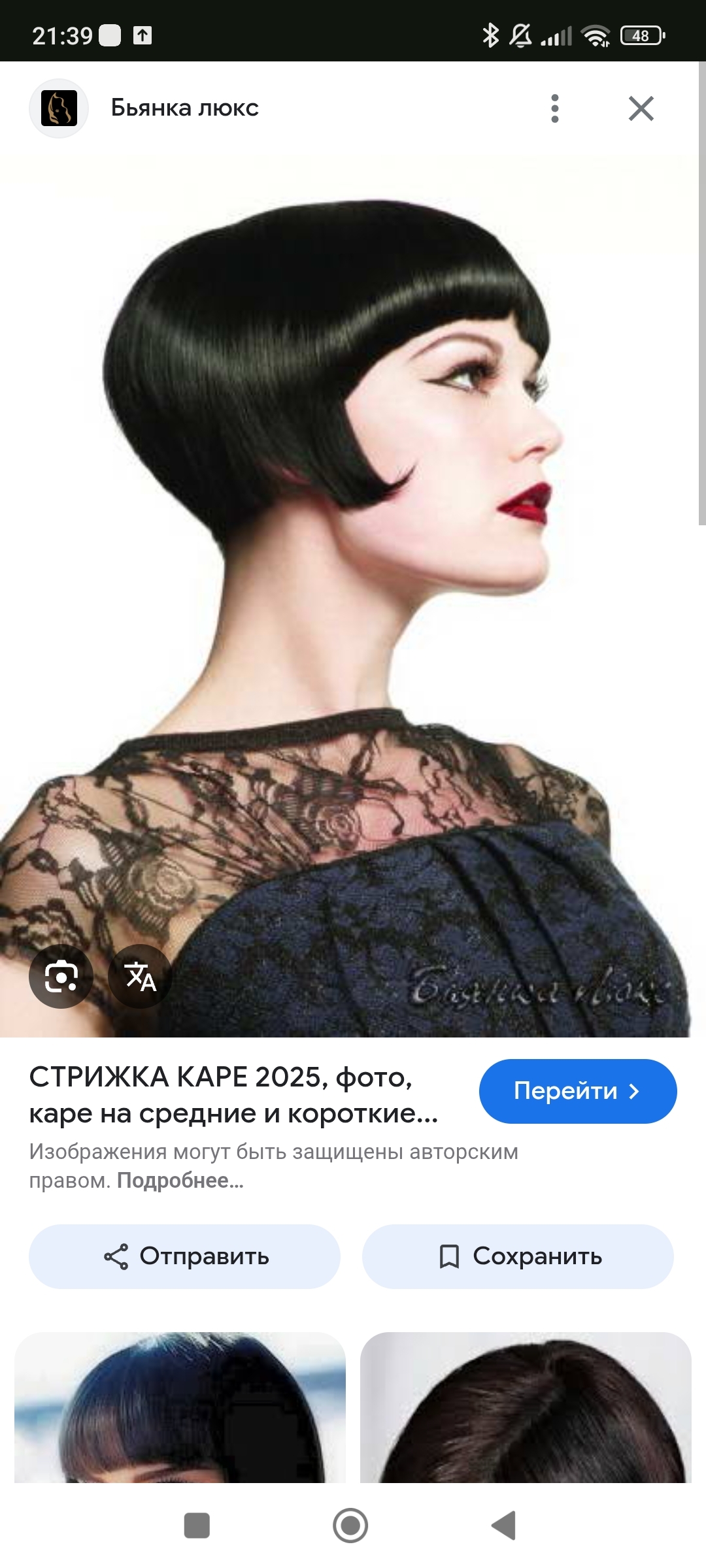
Task: Open related image with blue-black bob
Action: pyautogui.click(x=180, y=1408)
